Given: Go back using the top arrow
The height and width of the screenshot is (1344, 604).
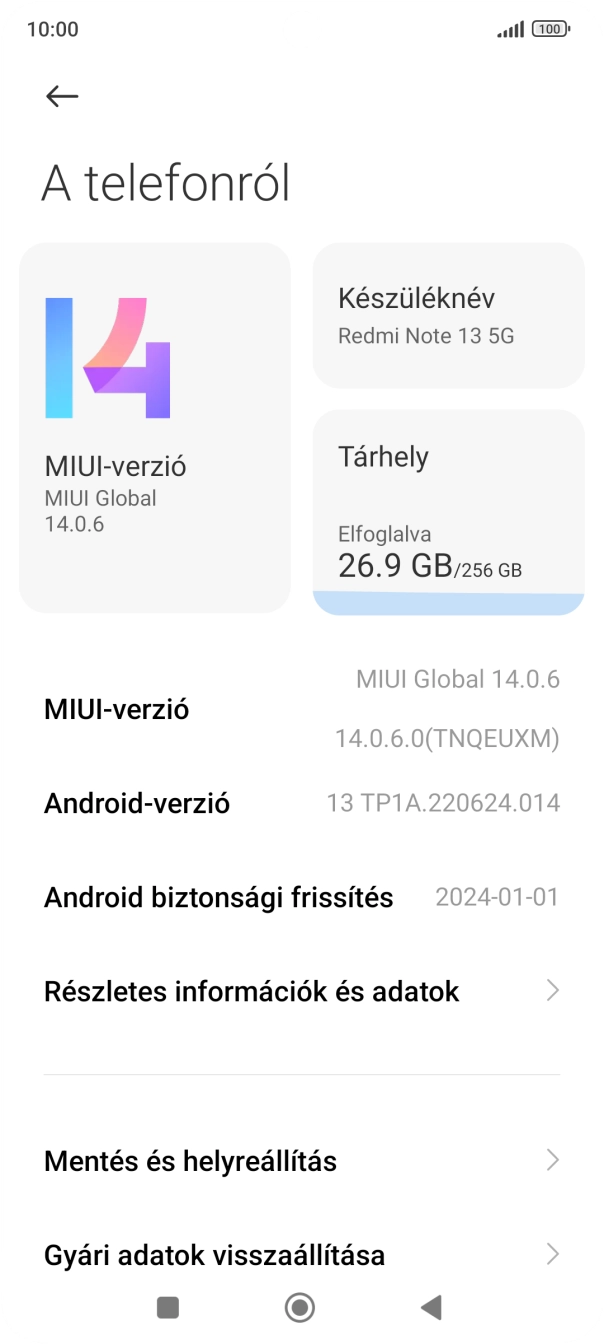Looking at the screenshot, I should pyautogui.click(x=62, y=96).
